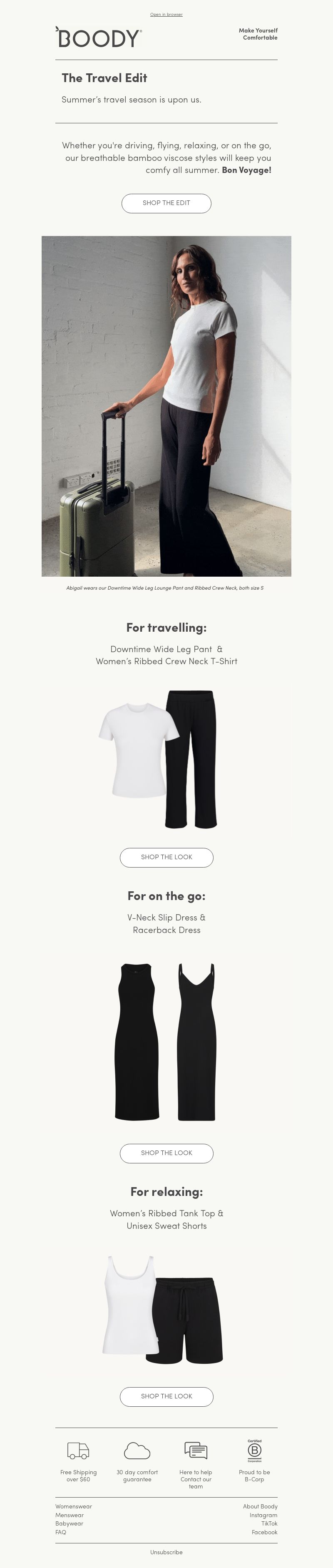Tap the Open in browser link
This screenshot has width=333, height=1568.
click(x=166, y=14)
